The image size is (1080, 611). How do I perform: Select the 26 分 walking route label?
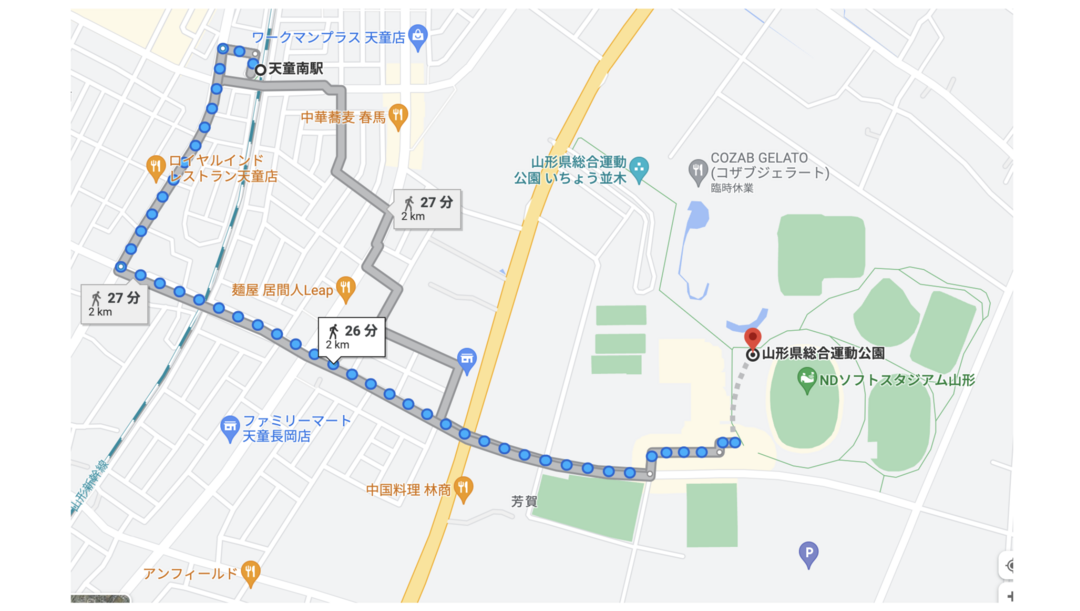click(x=351, y=336)
